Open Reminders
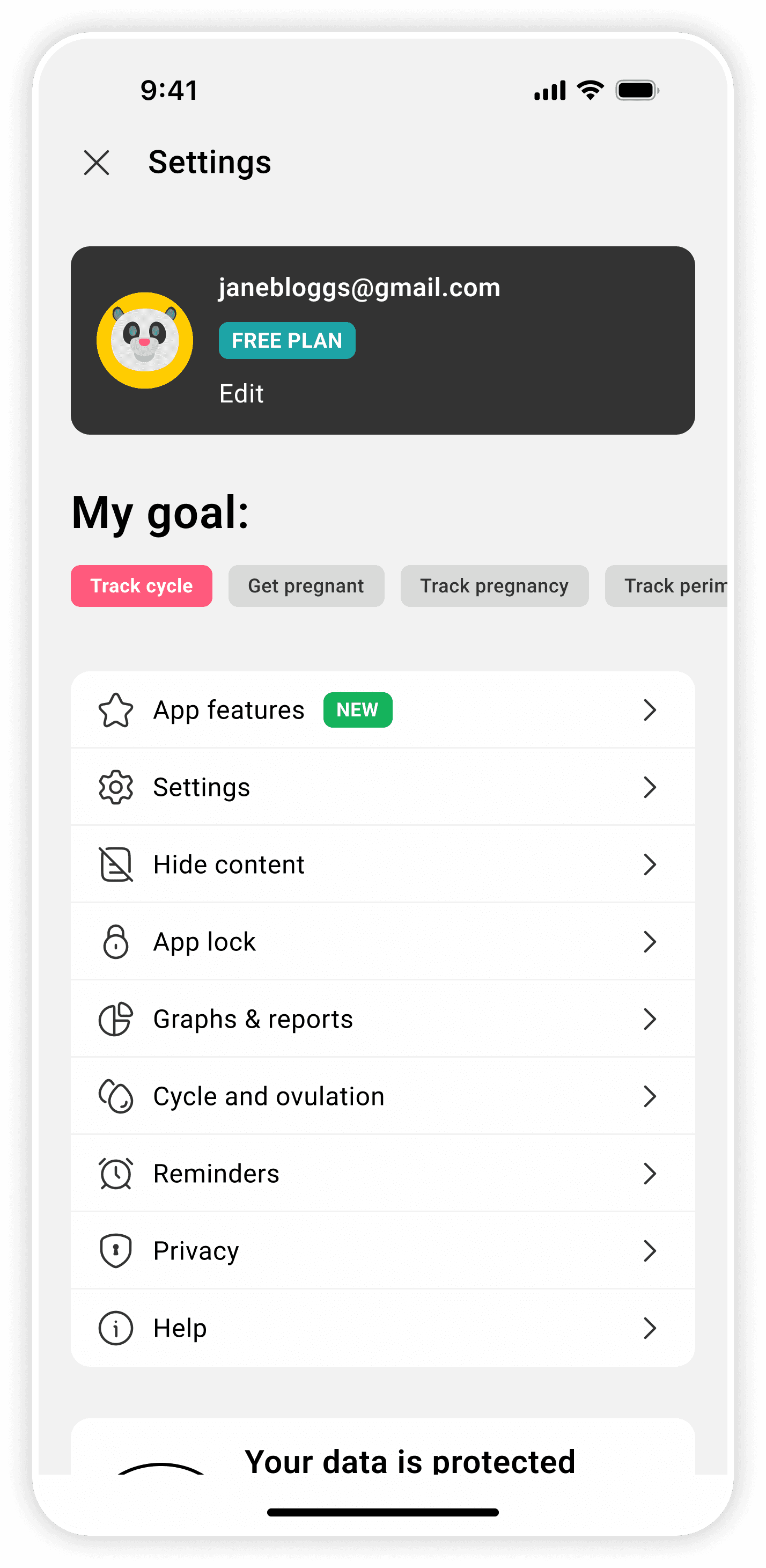Image resolution: width=766 pixels, height=1568 pixels. pyautogui.click(x=382, y=1174)
